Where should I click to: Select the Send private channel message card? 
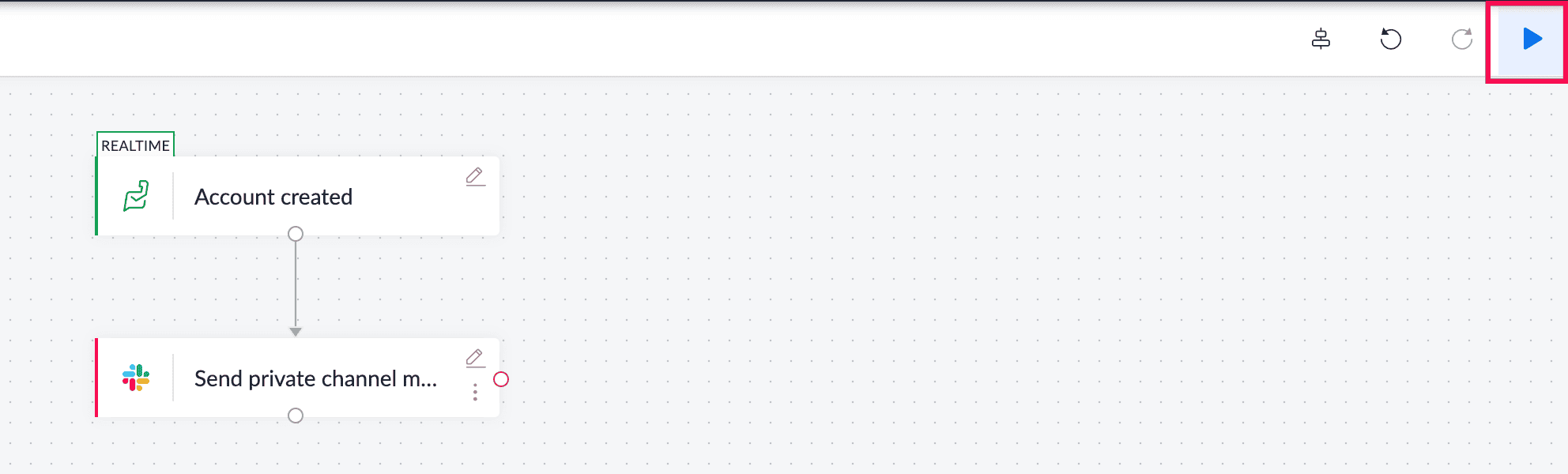pos(315,379)
